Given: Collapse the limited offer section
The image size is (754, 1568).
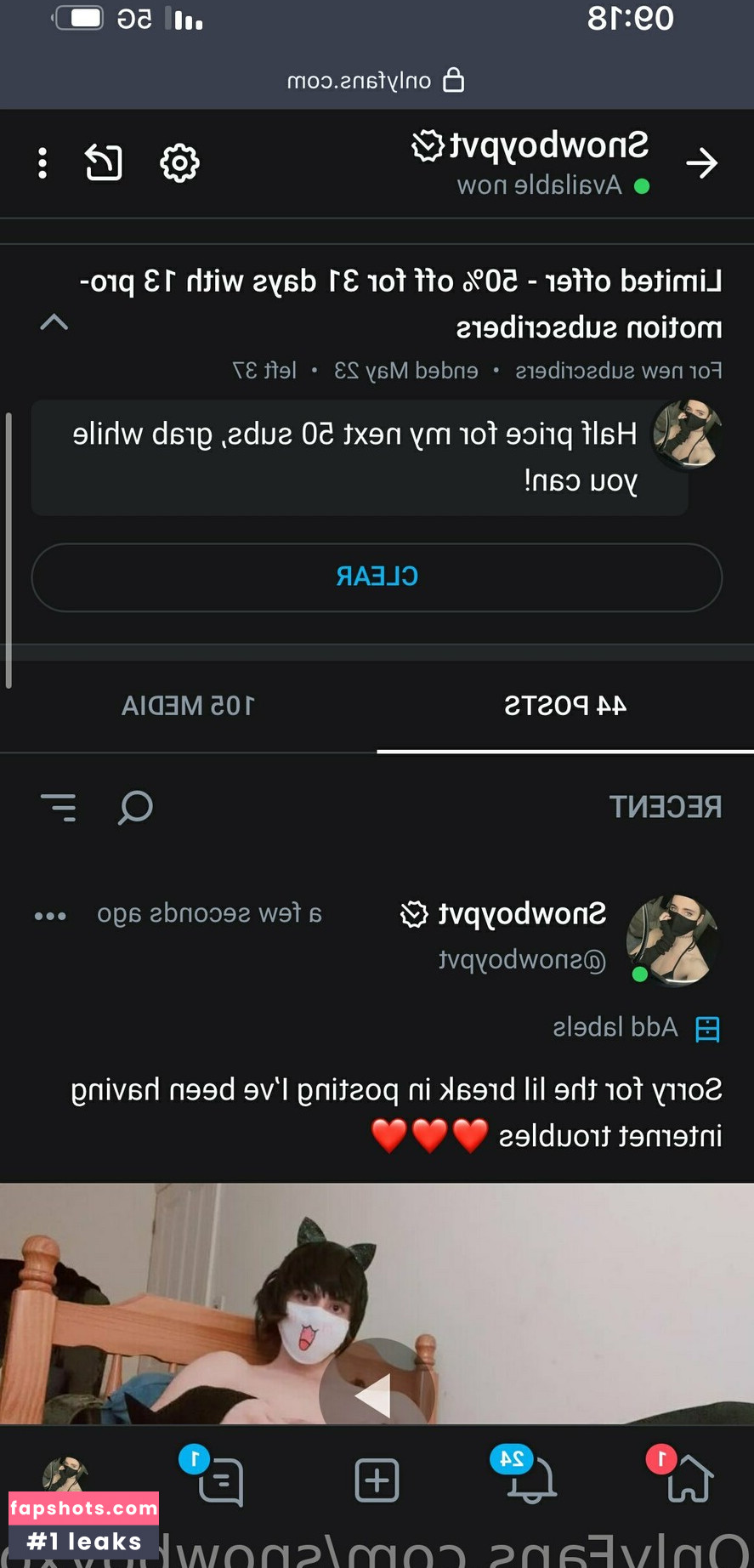Looking at the screenshot, I should point(54,322).
